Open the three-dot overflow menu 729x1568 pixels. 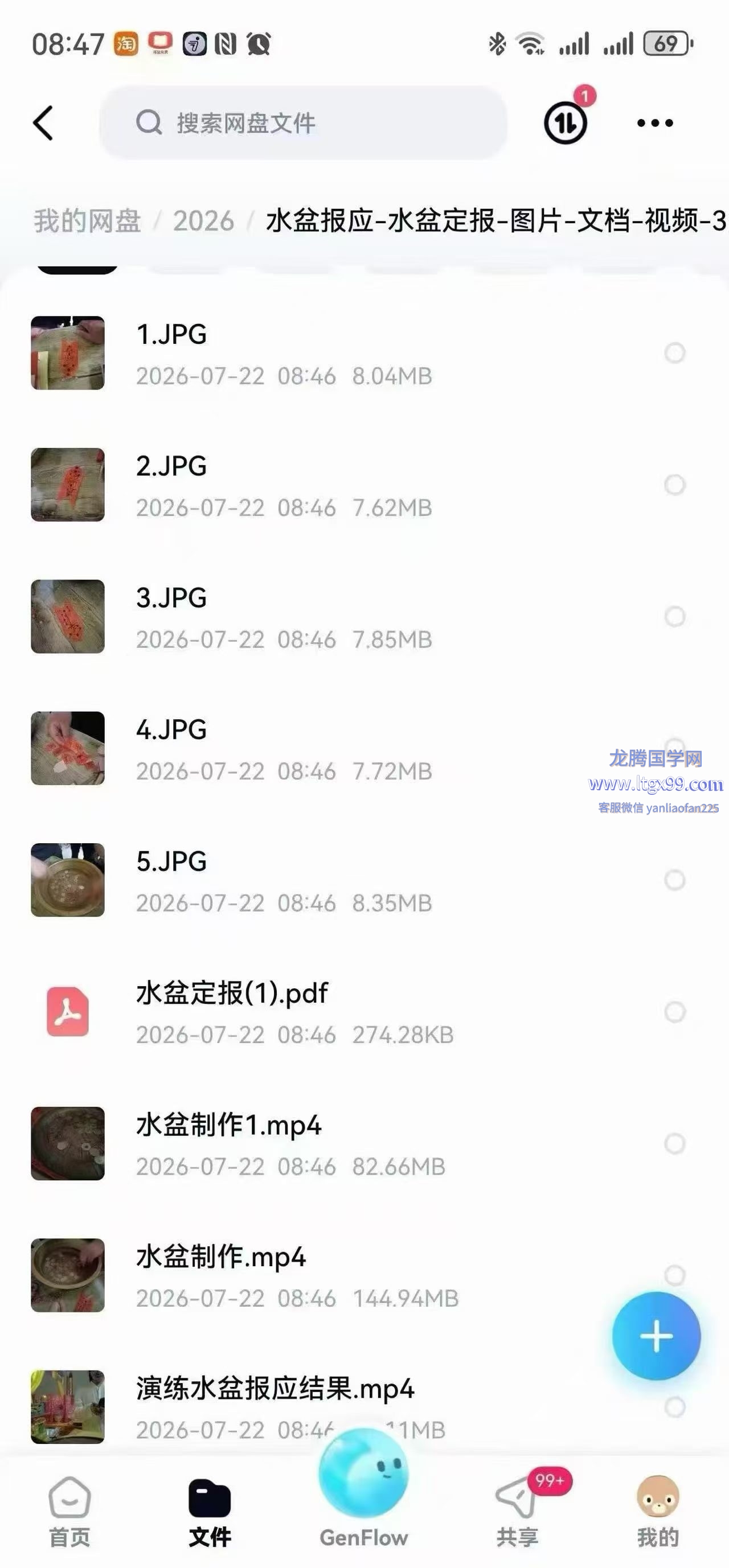[x=655, y=123]
